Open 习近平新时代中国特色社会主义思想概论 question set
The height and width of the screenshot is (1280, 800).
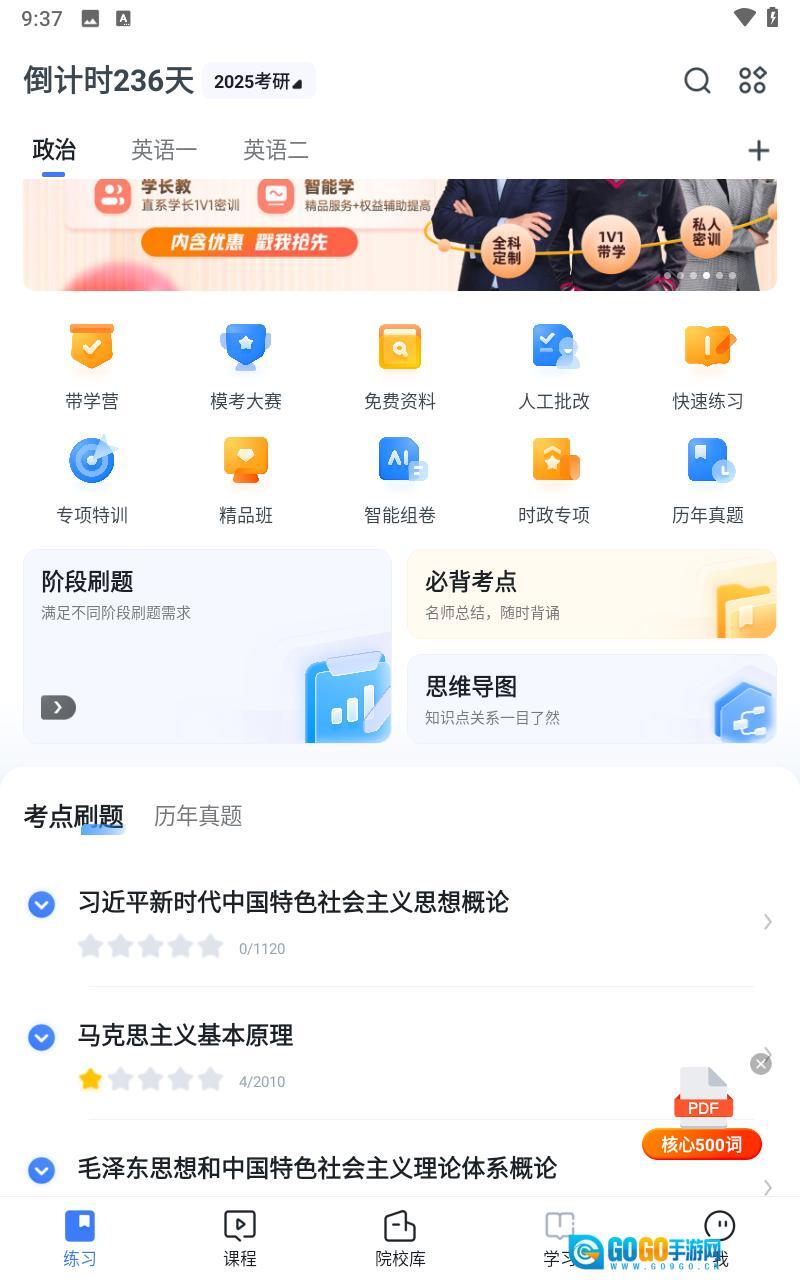coord(294,902)
